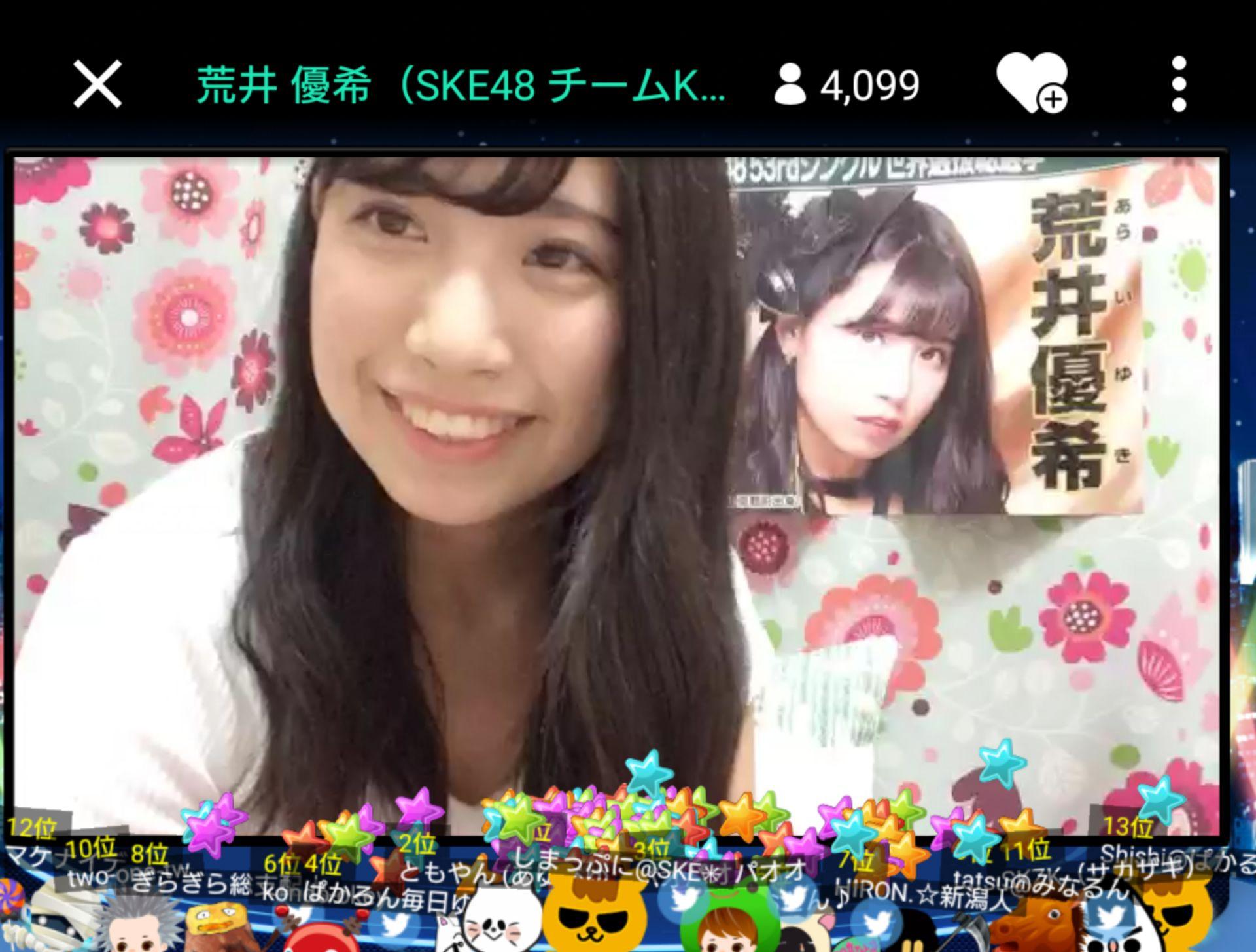1256x952 pixels.
Task: Follow this room with the heart-plus icon
Action: (1032, 84)
